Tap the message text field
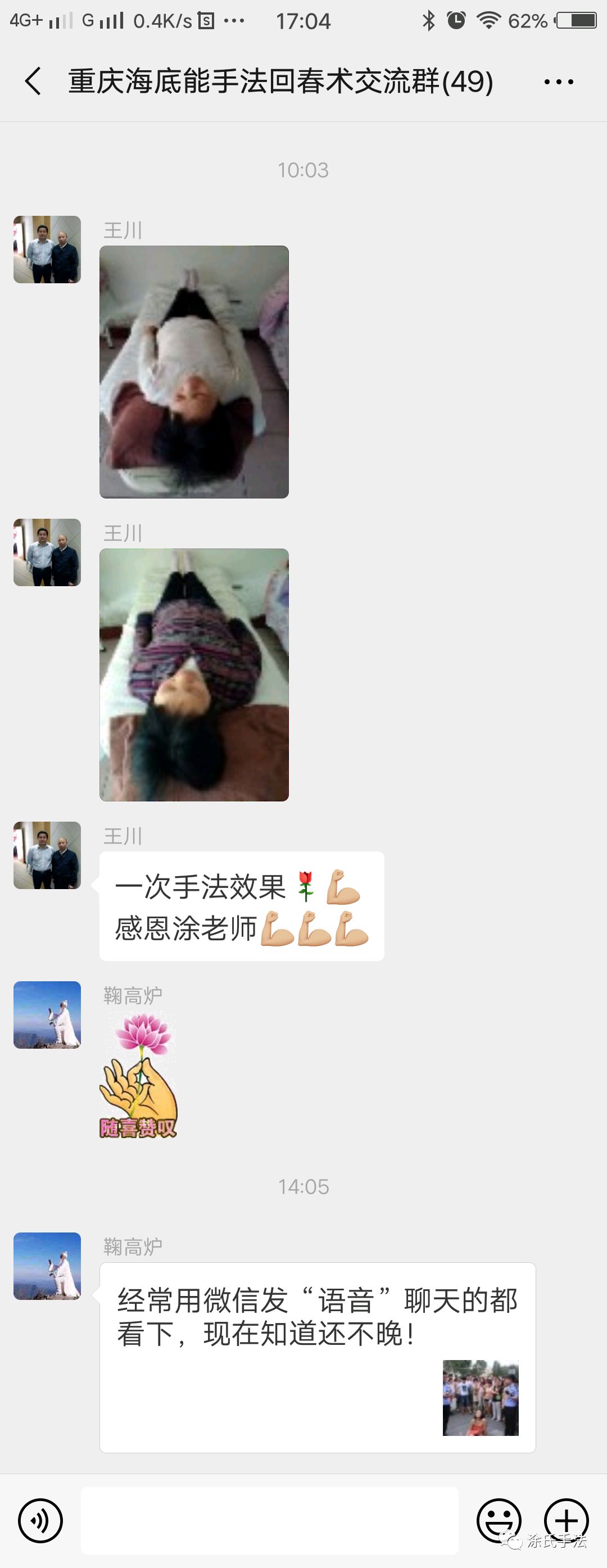This screenshot has width=607, height=1568. tap(269, 1520)
